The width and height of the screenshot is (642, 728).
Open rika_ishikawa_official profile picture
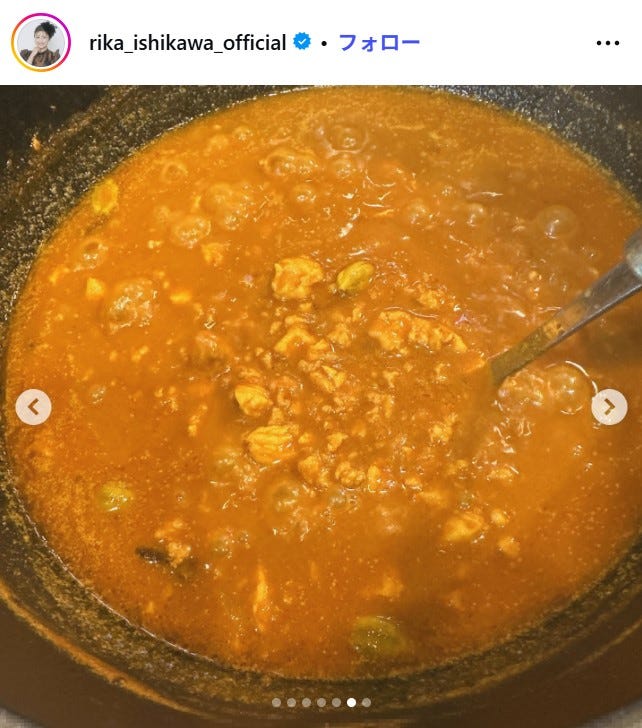41,43
